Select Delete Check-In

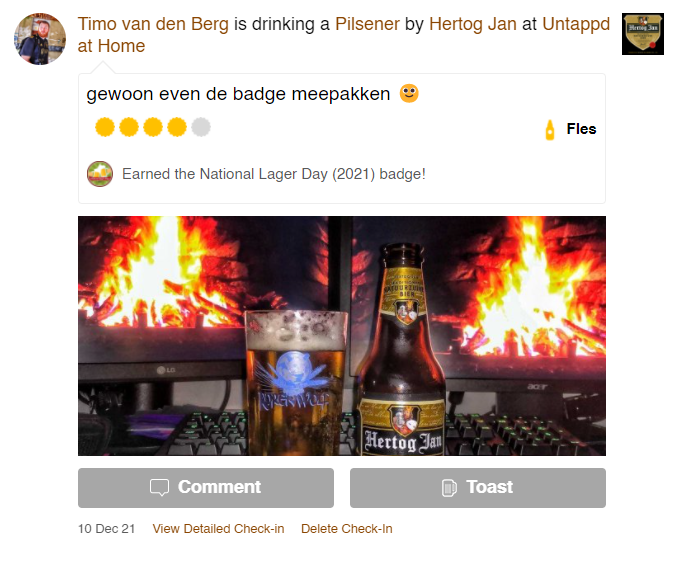(x=346, y=529)
